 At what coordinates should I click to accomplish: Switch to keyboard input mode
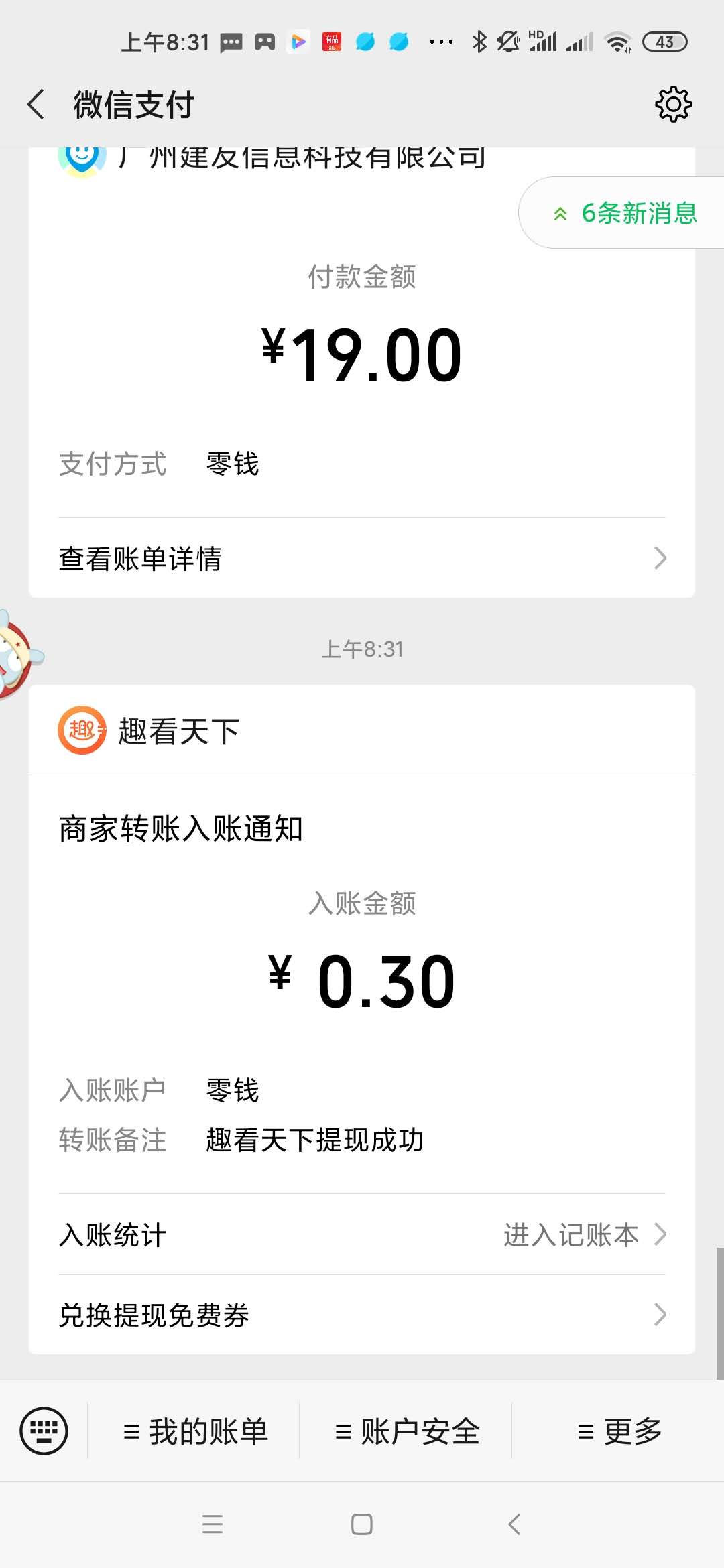44,1431
